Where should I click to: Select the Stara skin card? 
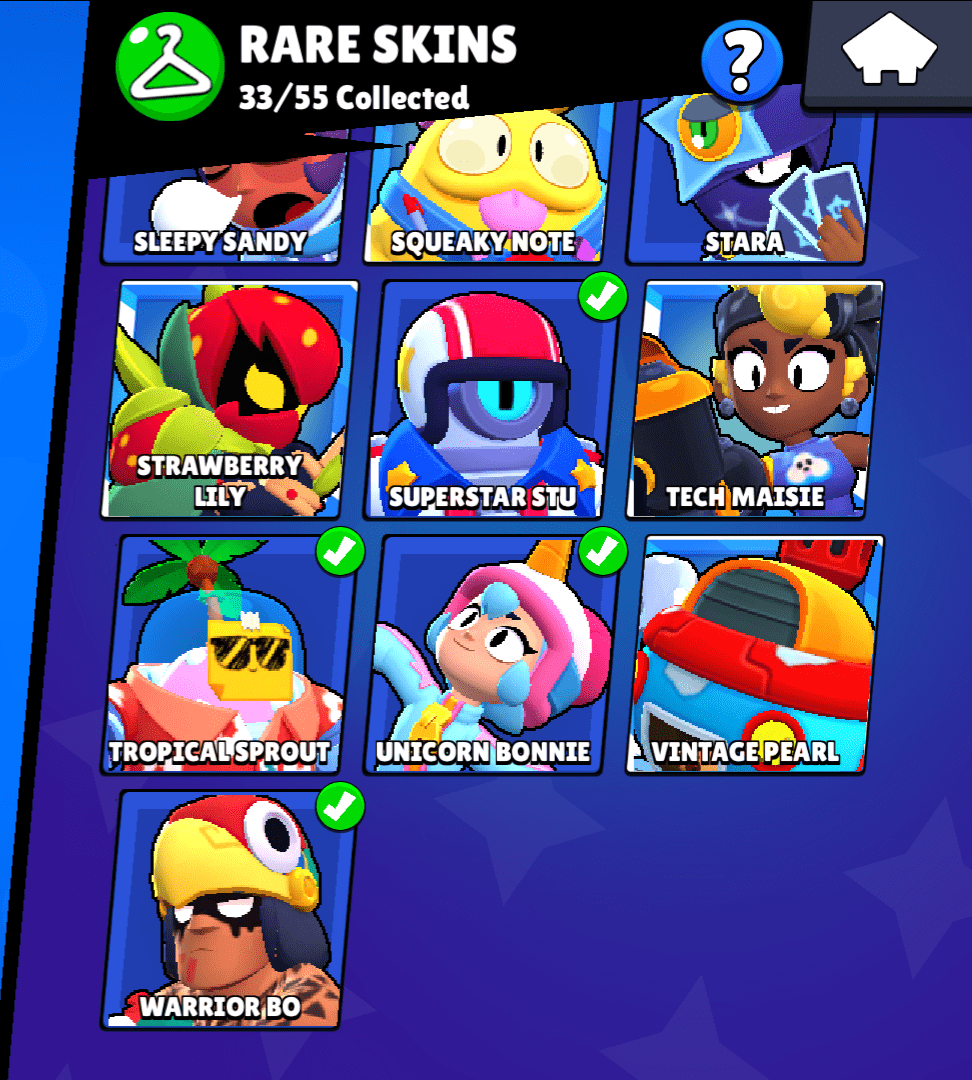(750, 195)
